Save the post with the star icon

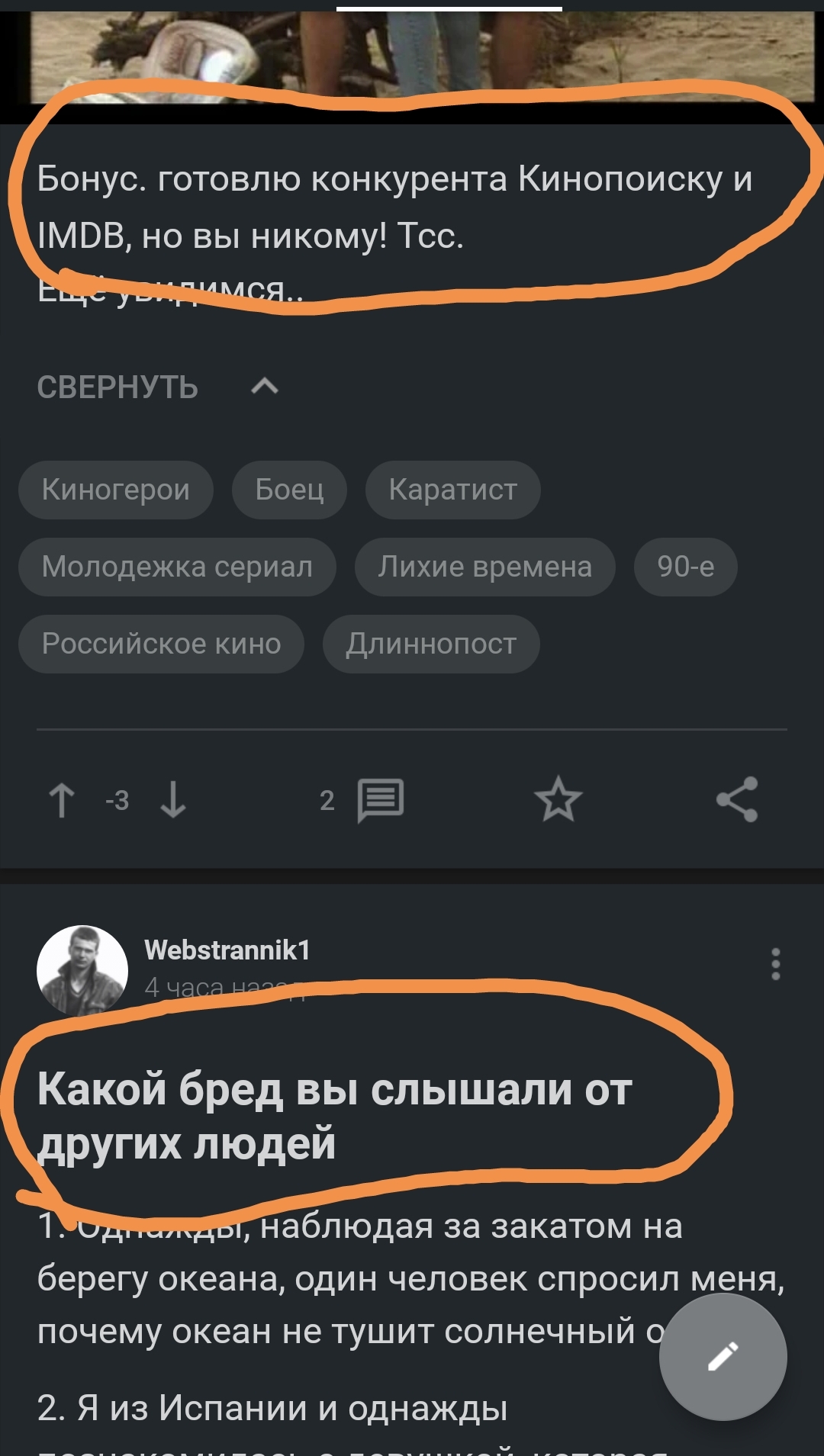point(558,800)
